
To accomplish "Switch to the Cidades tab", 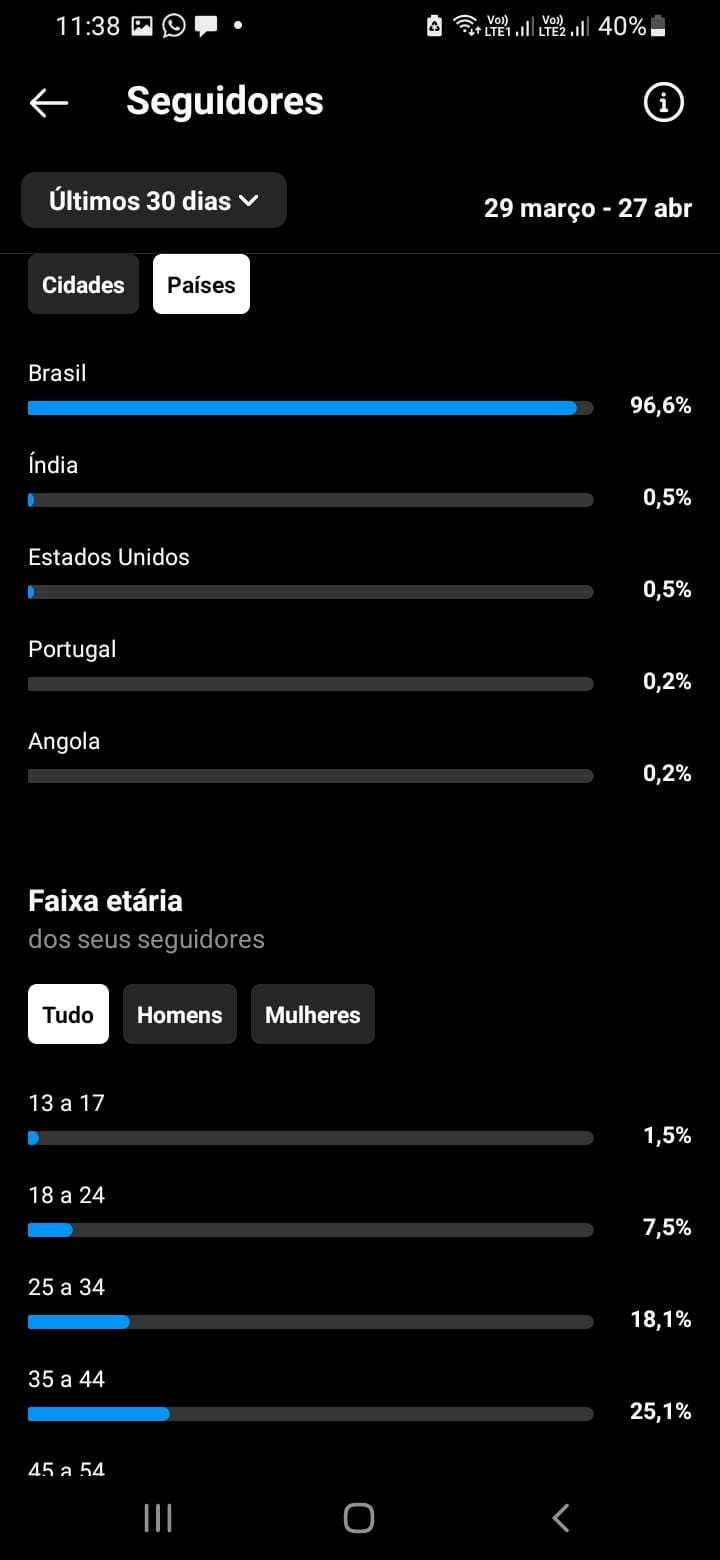I will [83, 285].
